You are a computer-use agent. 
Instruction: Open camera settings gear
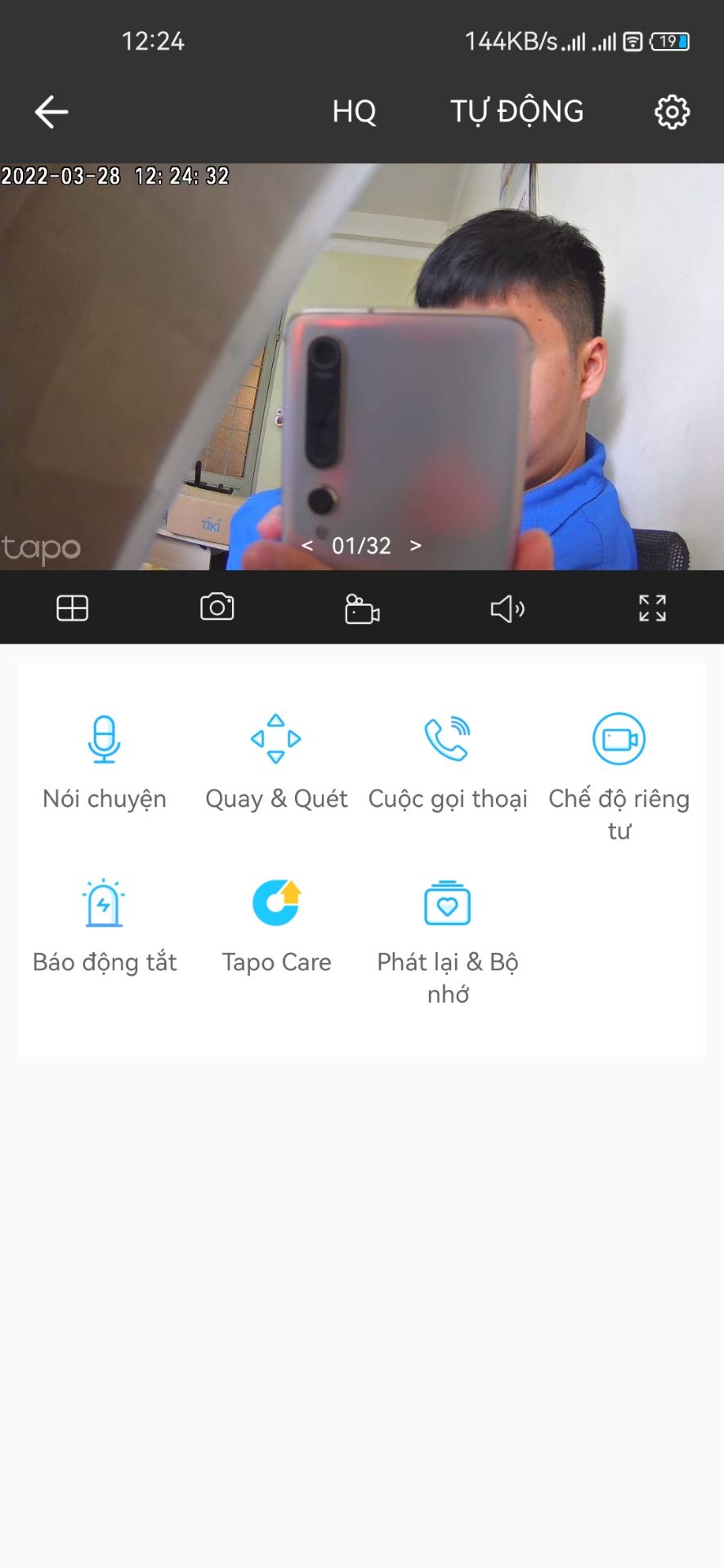(x=671, y=111)
